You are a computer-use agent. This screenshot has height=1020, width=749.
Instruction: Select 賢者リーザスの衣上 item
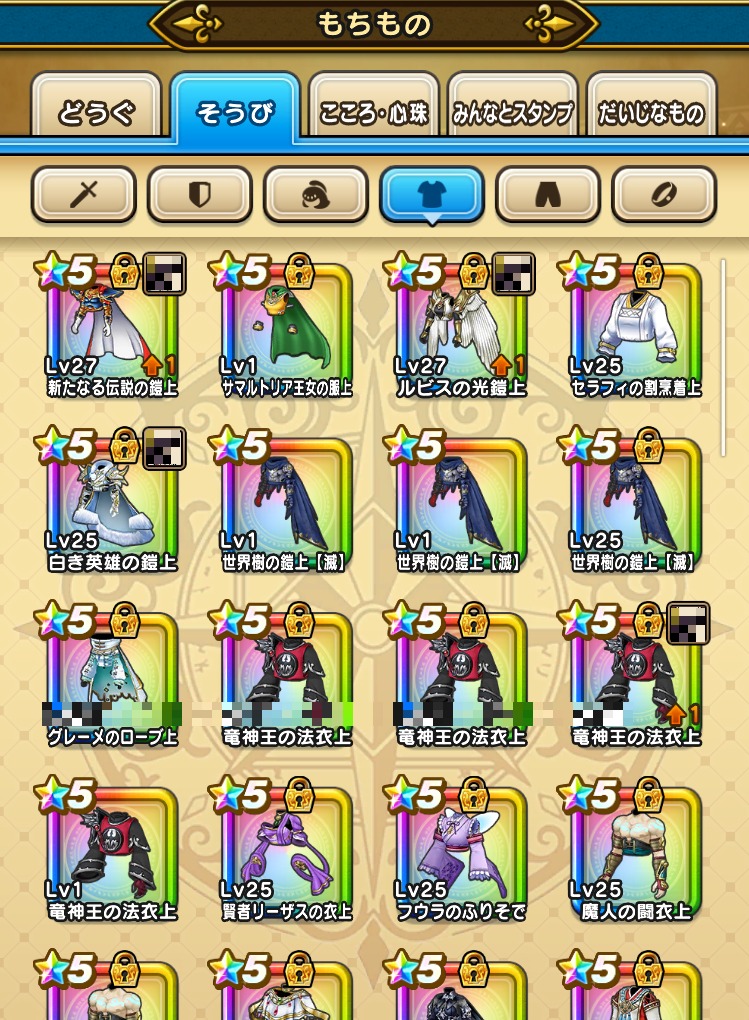coord(287,855)
